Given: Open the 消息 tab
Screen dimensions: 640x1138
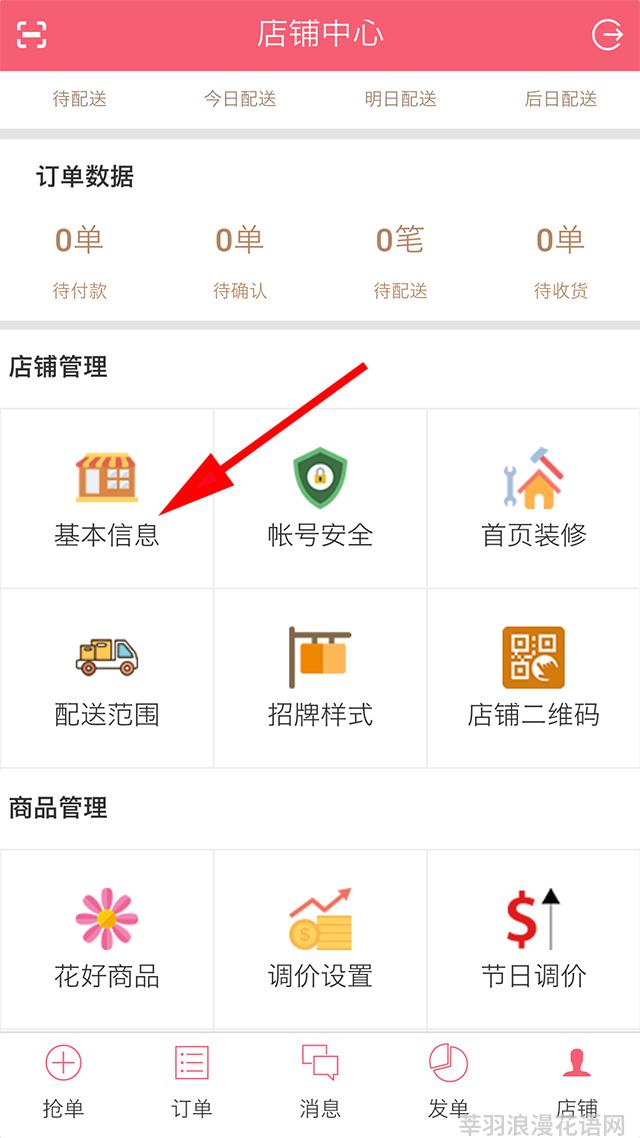Looking at the screenshot, I should point(320,1082).
